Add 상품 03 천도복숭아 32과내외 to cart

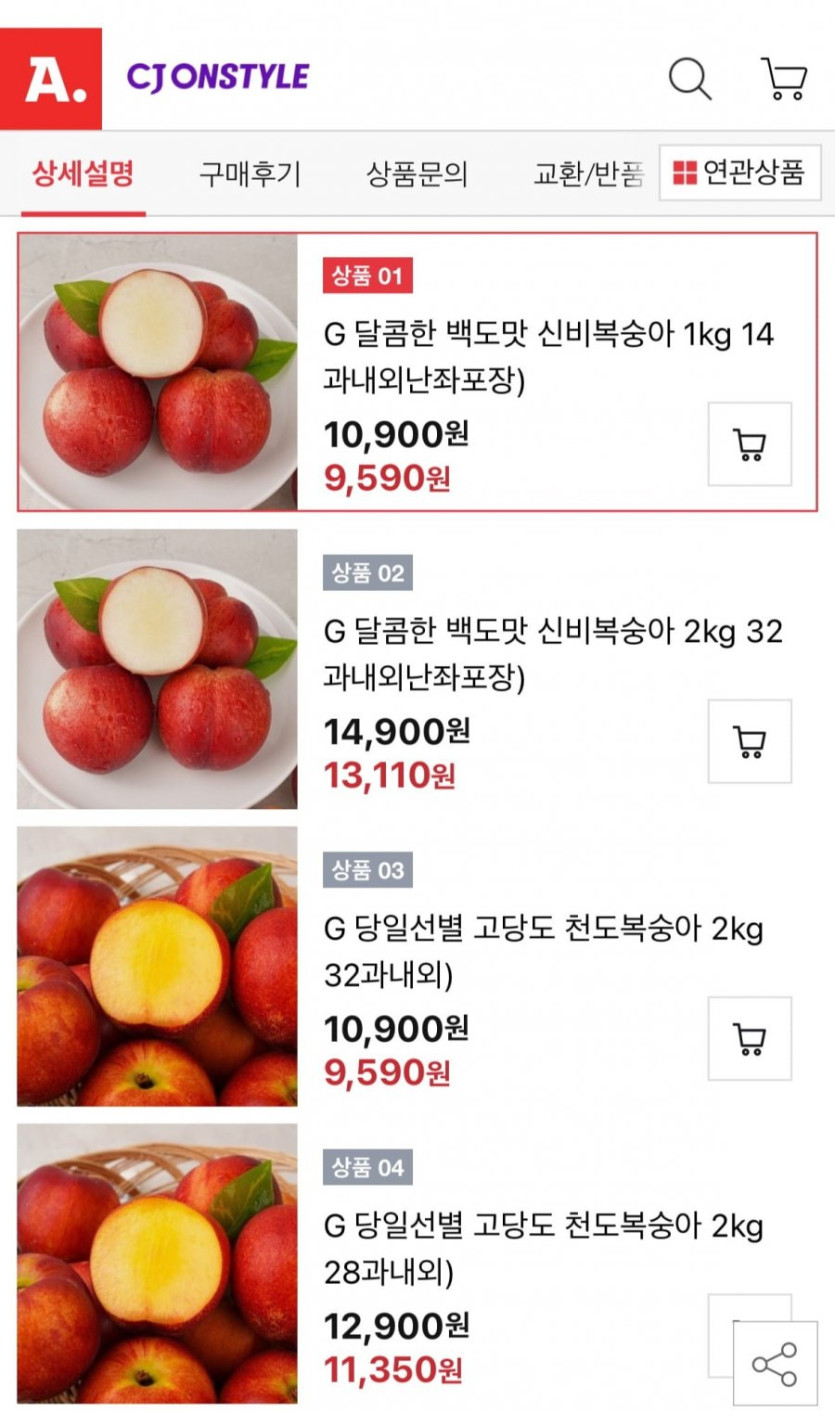pos(749,1038)
